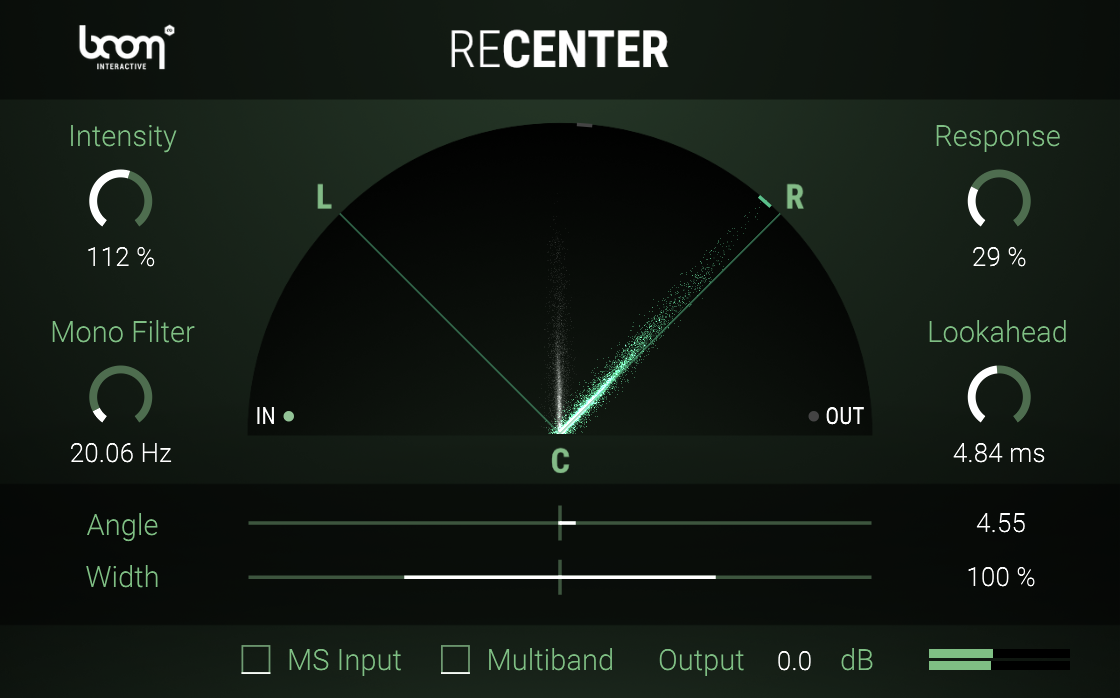Tap the Width value 100 %
This screenshot has width=1120, height=698.
coord(1001,577)
